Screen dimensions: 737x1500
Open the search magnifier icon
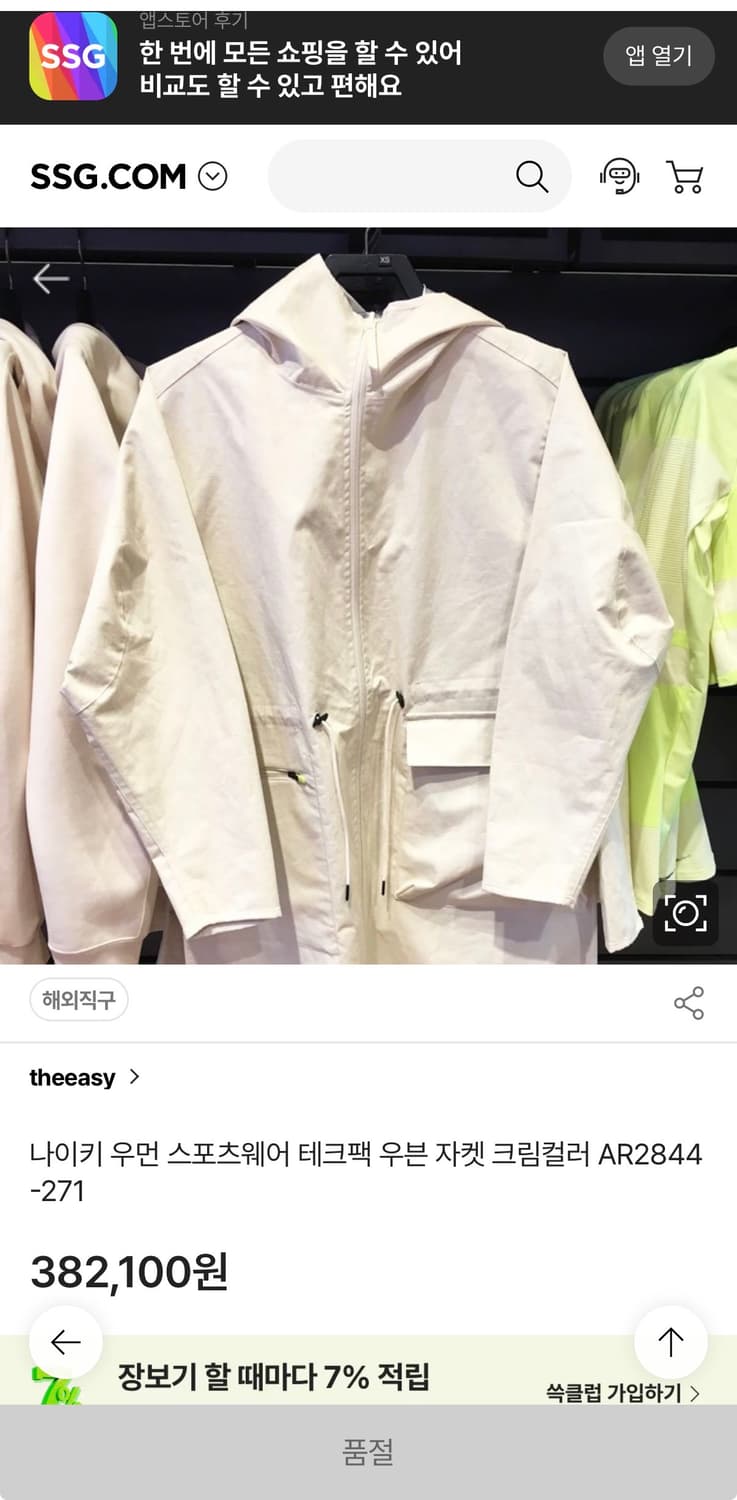click(532, 176)
